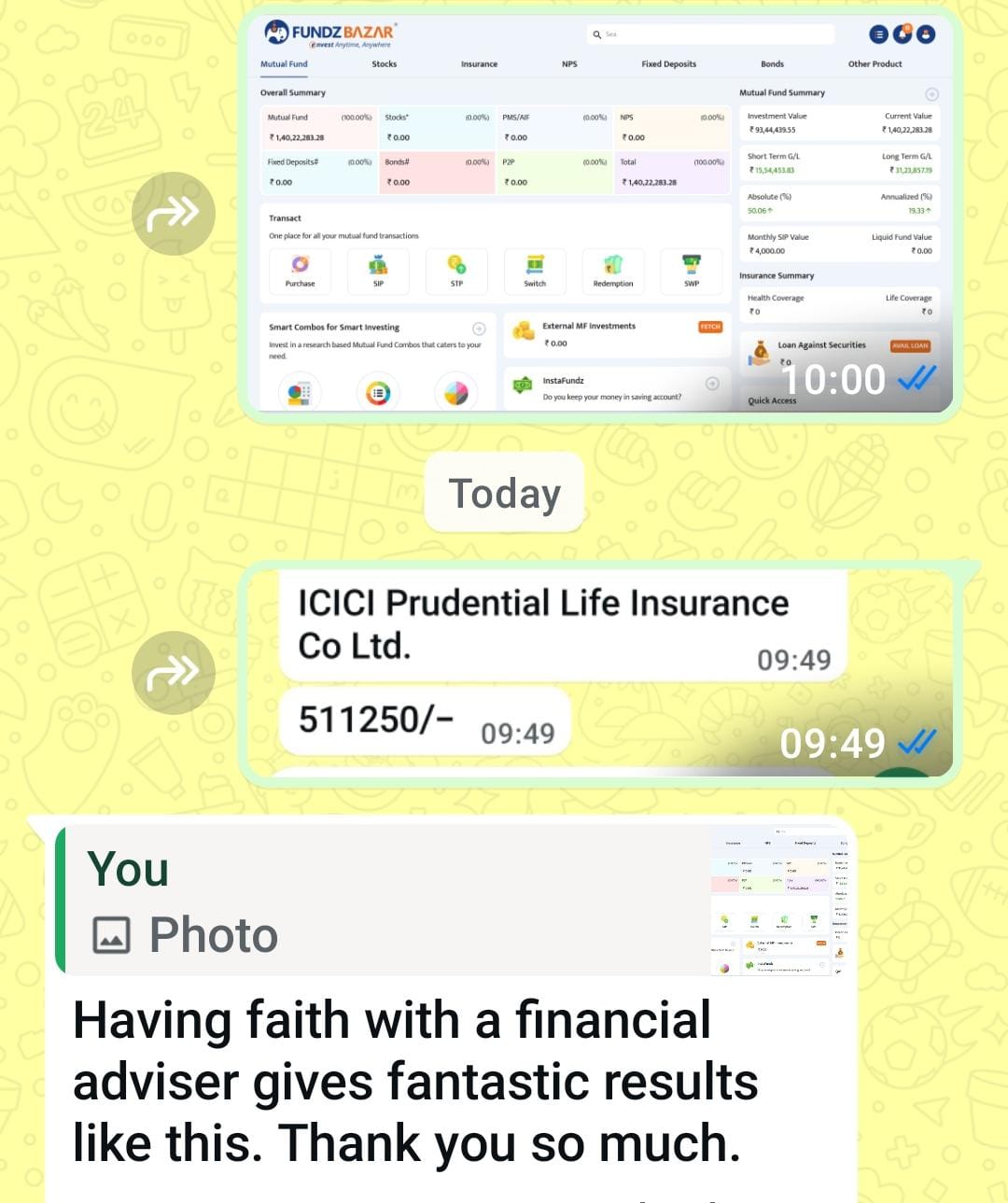
Task: Forward the FundzBazar screenshot message
Action: (174, 214)
